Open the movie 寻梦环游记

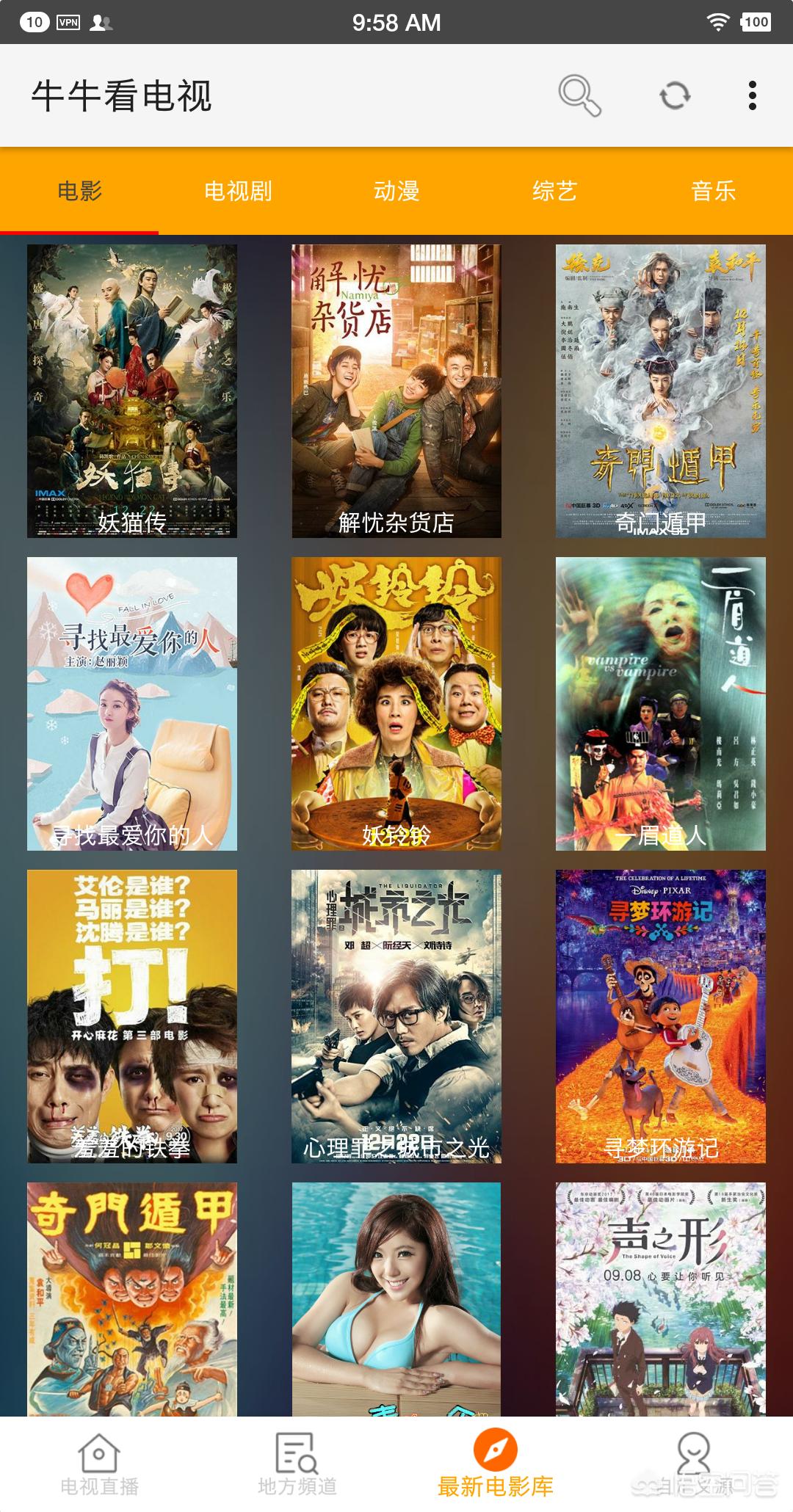pos(661,1017)
